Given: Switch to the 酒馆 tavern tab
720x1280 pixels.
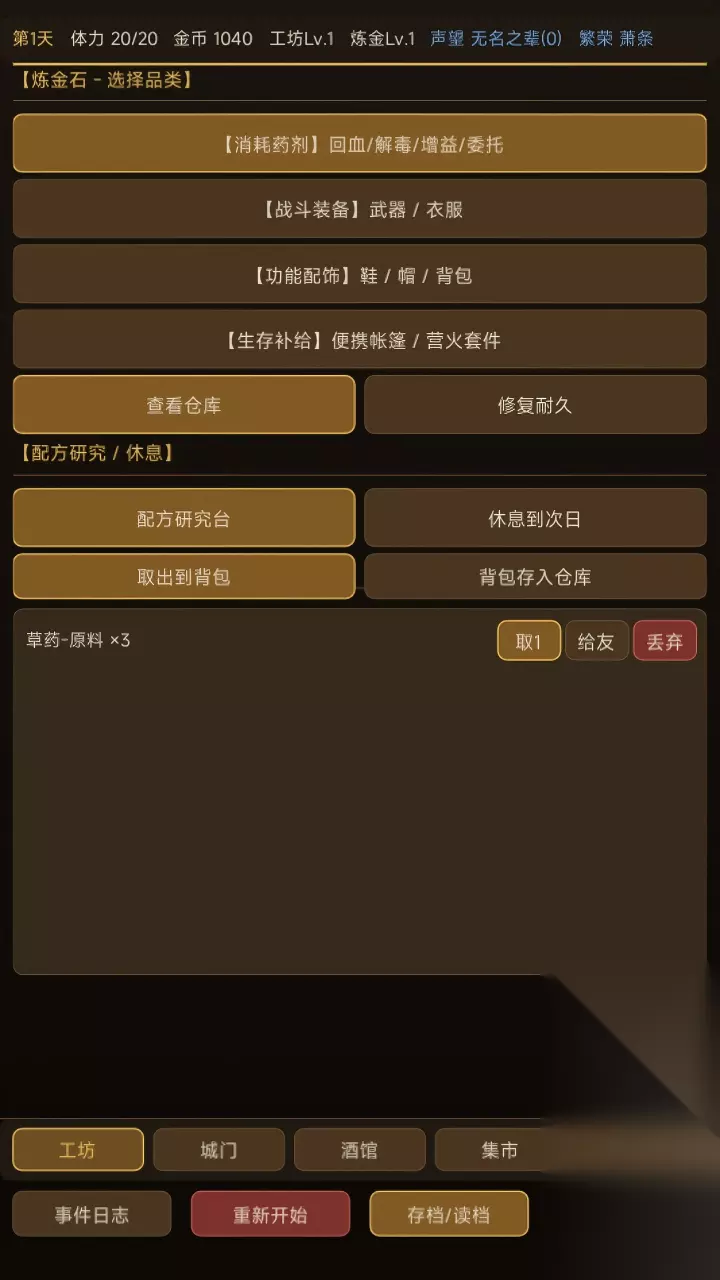Looking at the screenshot, I should 360,1150.
